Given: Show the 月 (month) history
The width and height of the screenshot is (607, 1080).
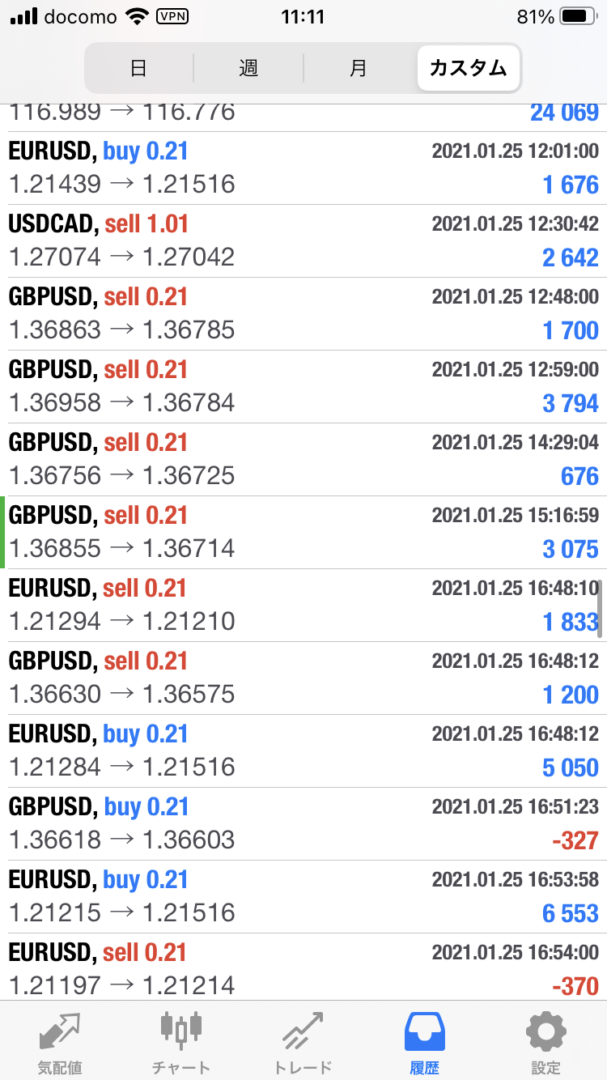Looking at the screenshot, I should click(x=358, y=69).
